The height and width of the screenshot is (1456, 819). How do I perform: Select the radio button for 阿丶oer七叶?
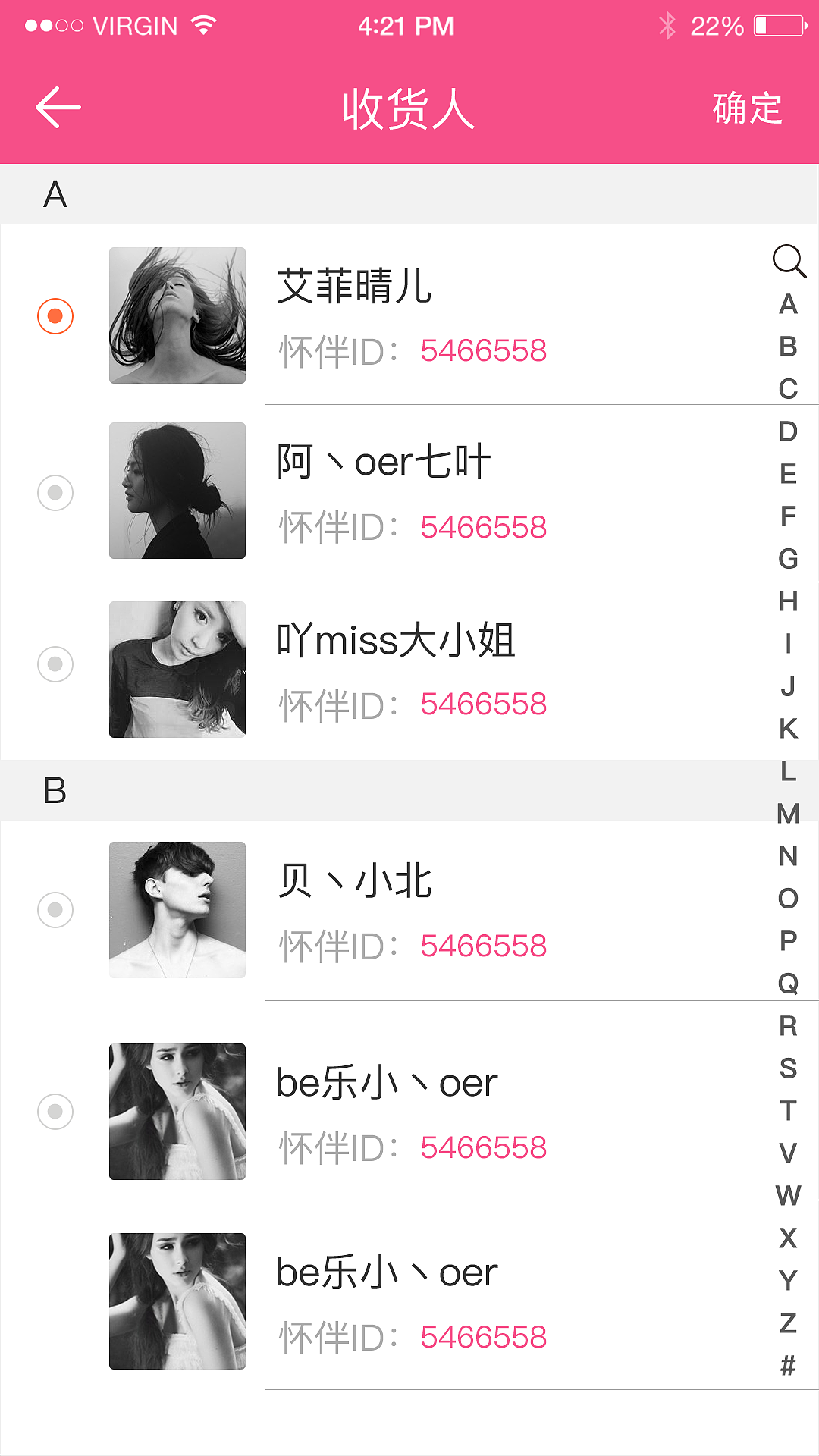click(55, 494)
